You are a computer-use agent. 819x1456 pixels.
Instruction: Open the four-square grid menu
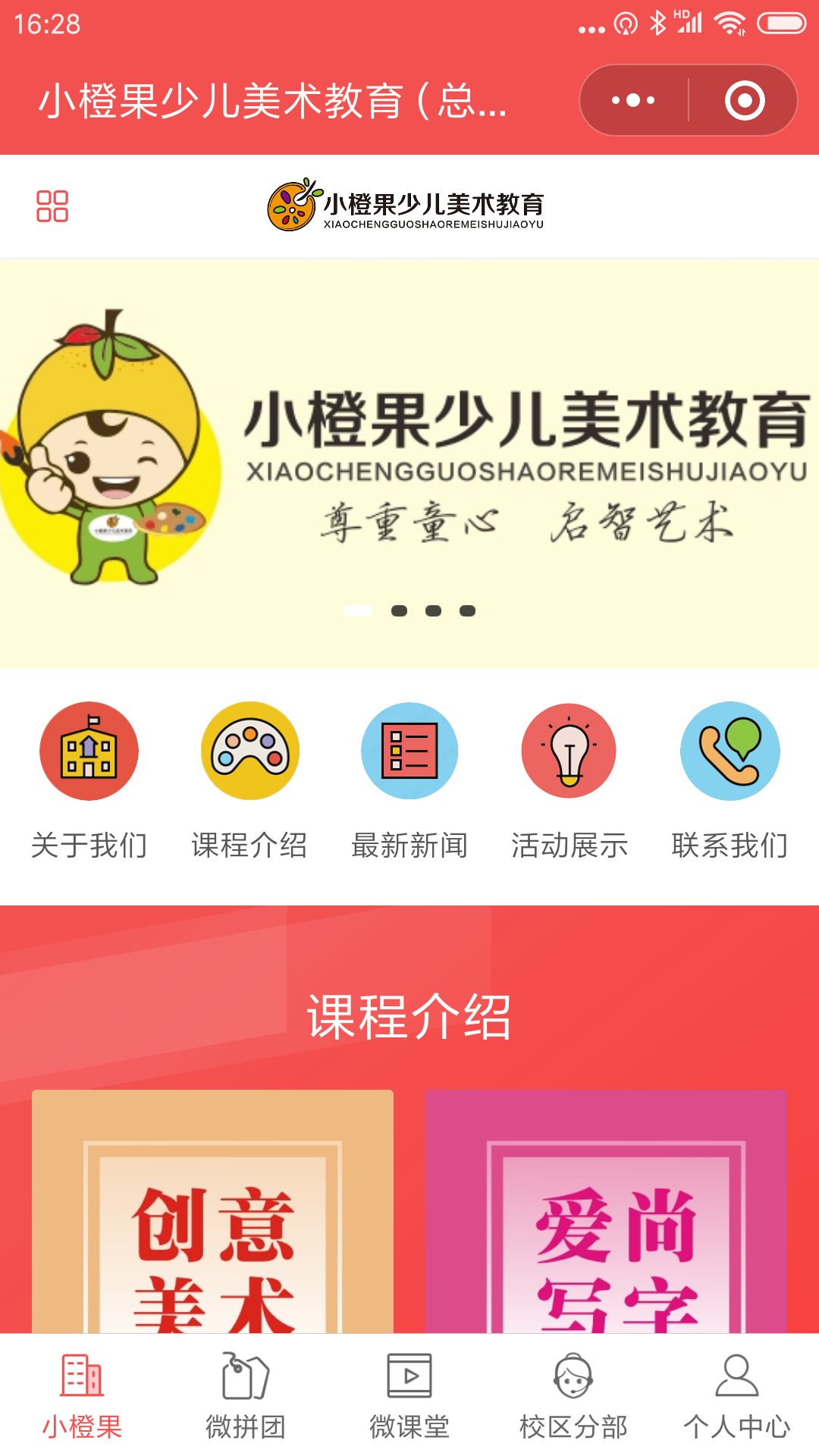[x=52, y=206]
